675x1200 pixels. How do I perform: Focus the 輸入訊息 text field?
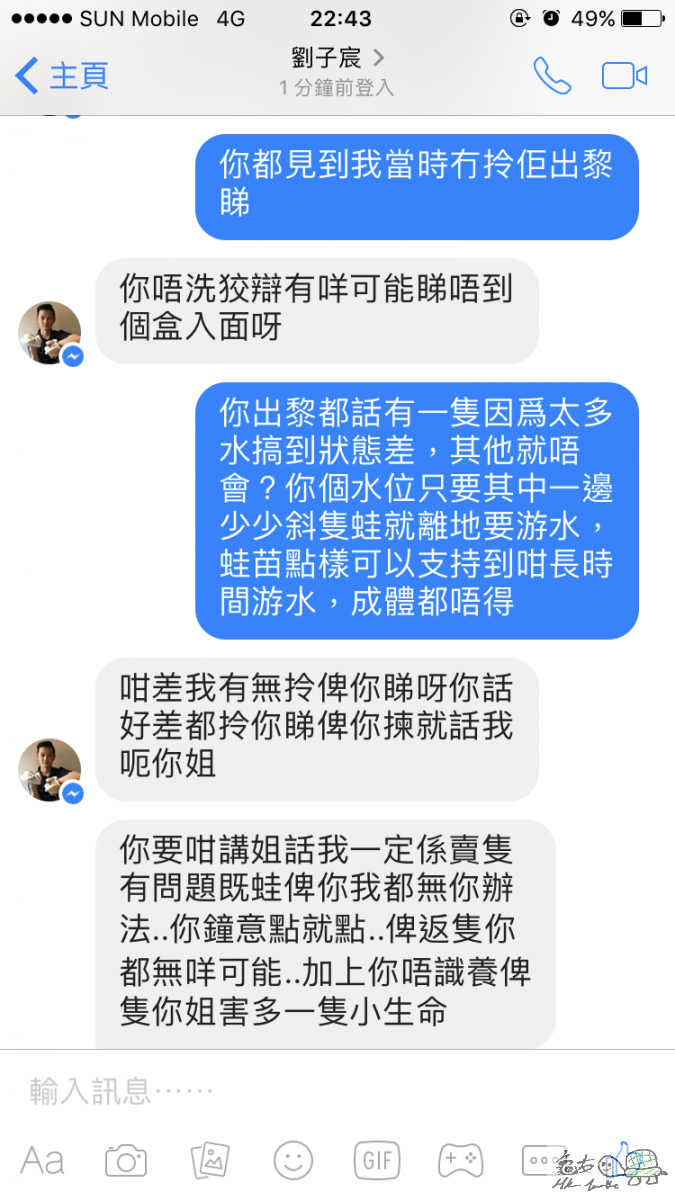click(x=300, y=1091)
